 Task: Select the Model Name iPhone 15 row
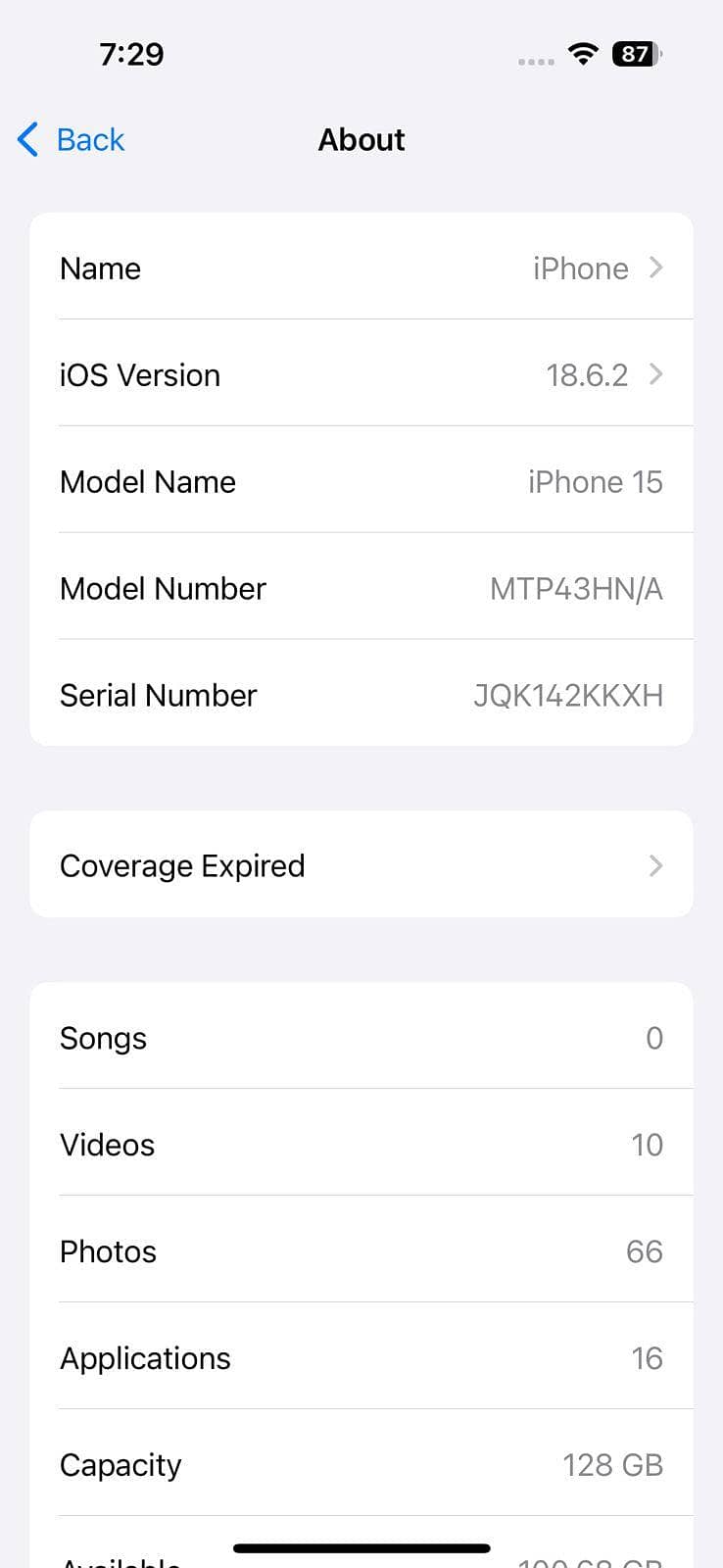(x=361, y=481)
